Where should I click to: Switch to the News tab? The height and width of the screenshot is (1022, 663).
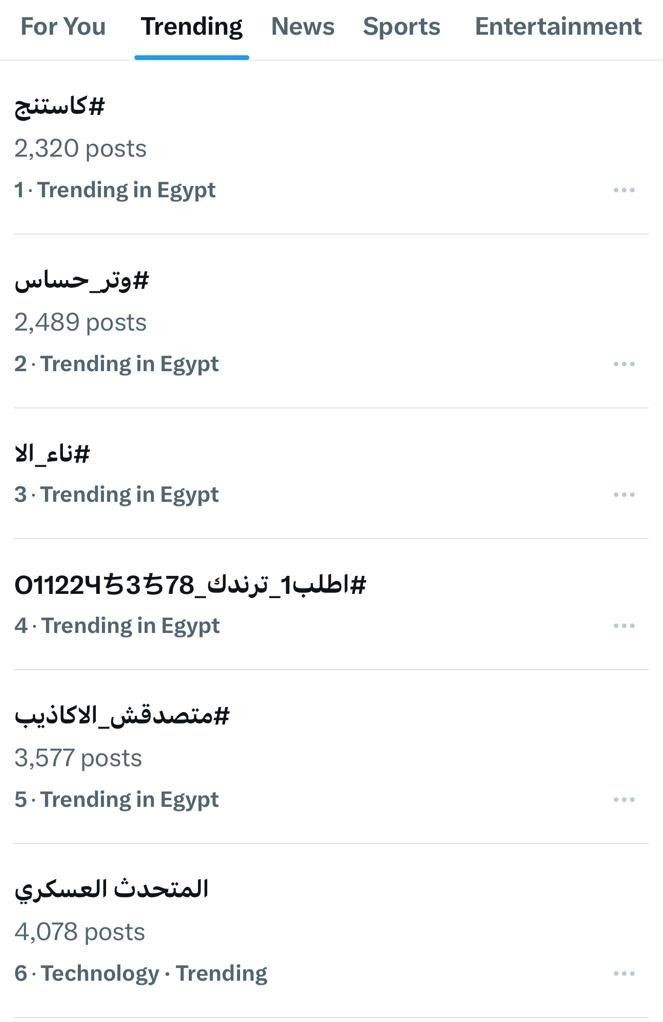[302, 27]
